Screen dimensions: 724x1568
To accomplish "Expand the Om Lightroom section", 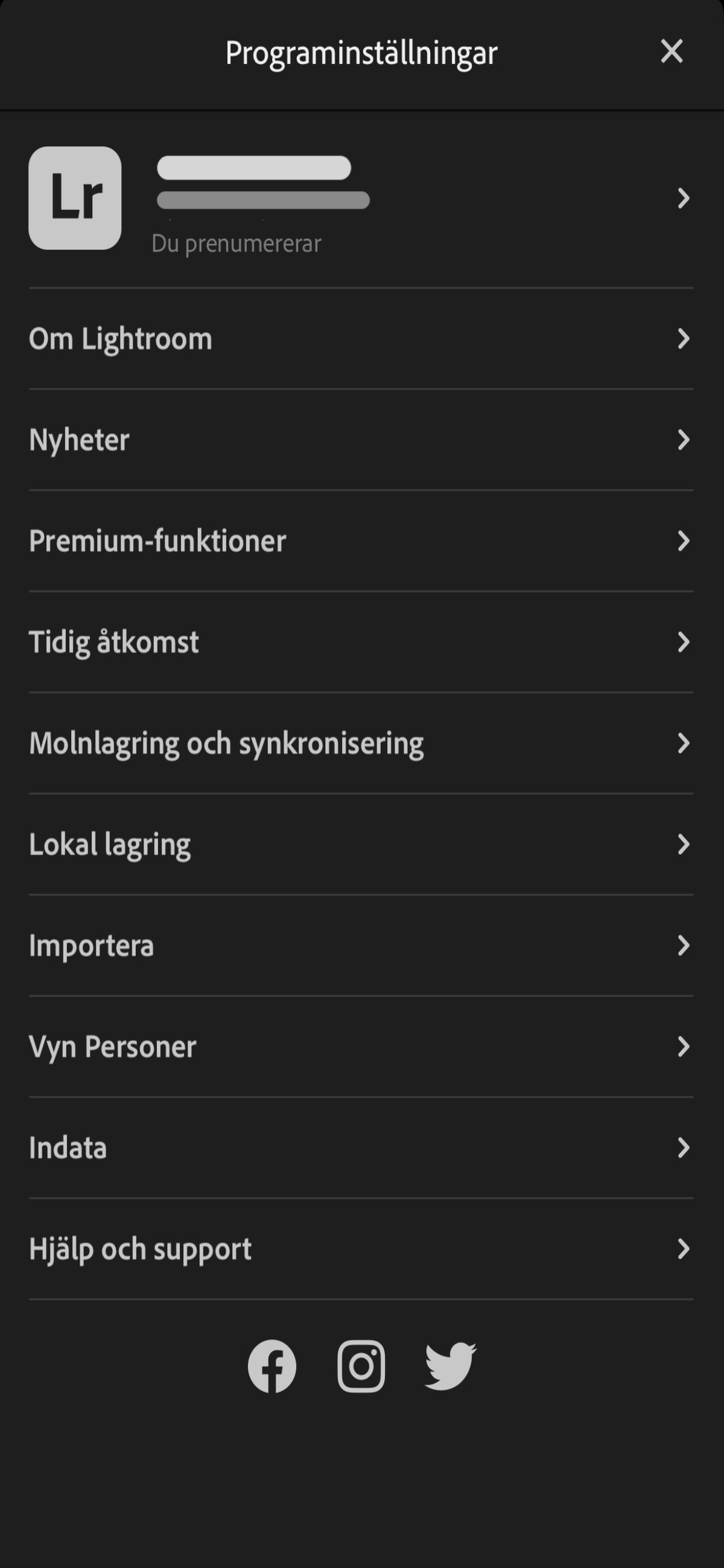I will (361, 339).
